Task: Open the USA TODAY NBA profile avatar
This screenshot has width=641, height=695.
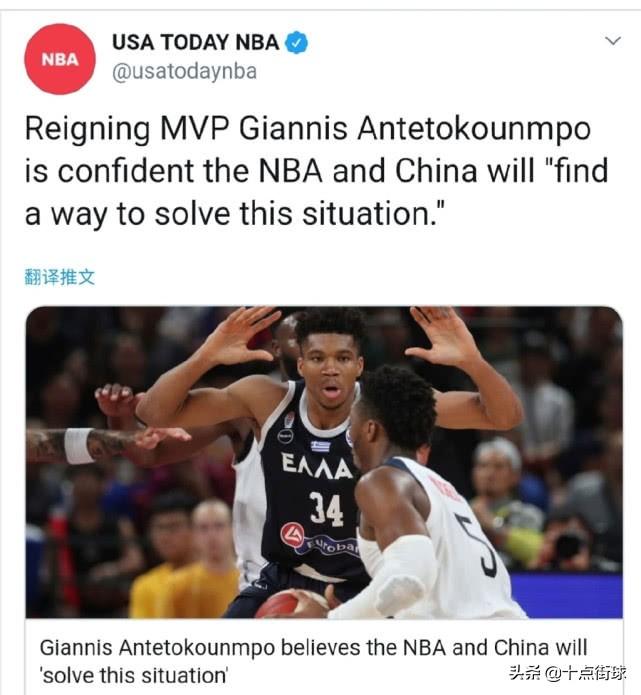Action: click(60, 59)
